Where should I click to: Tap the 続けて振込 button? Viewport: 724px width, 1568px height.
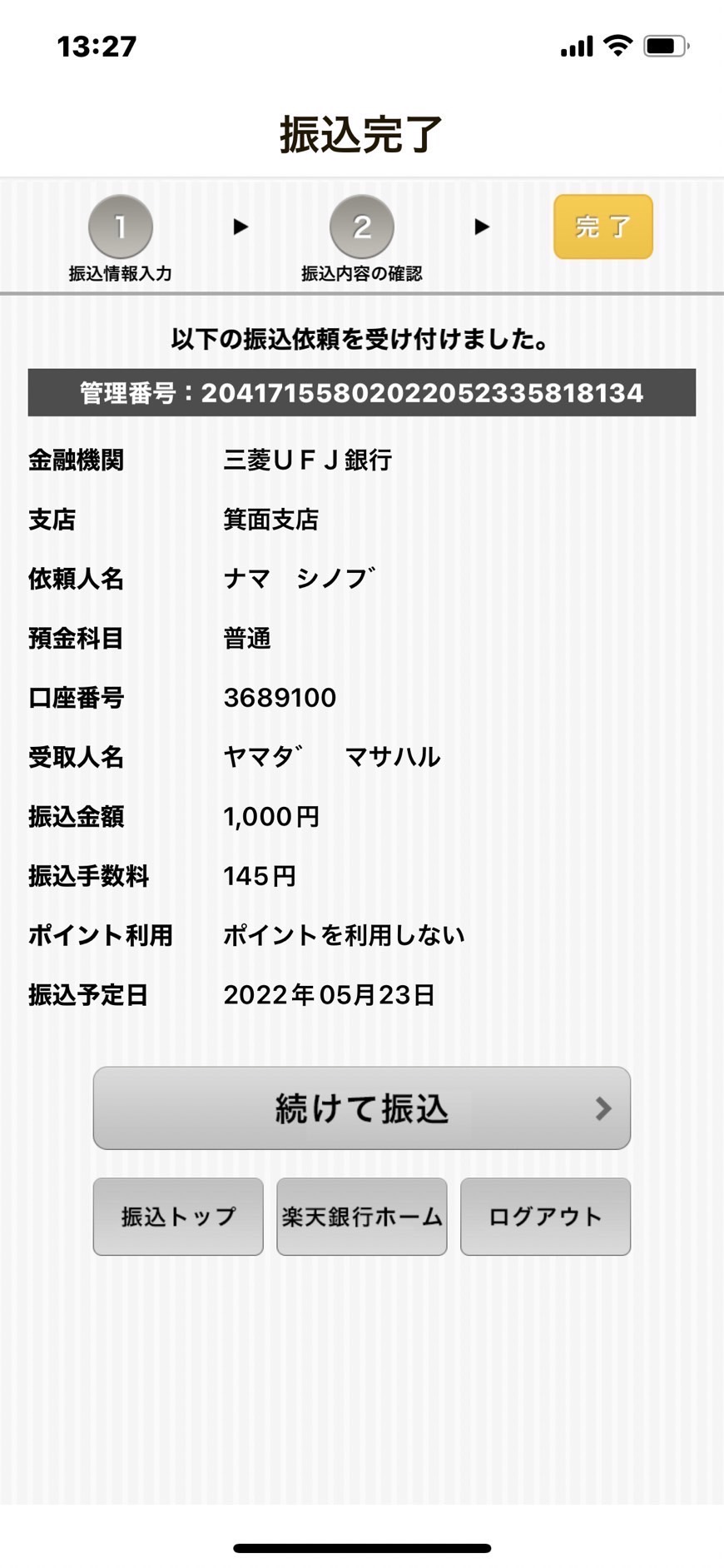361,1108
